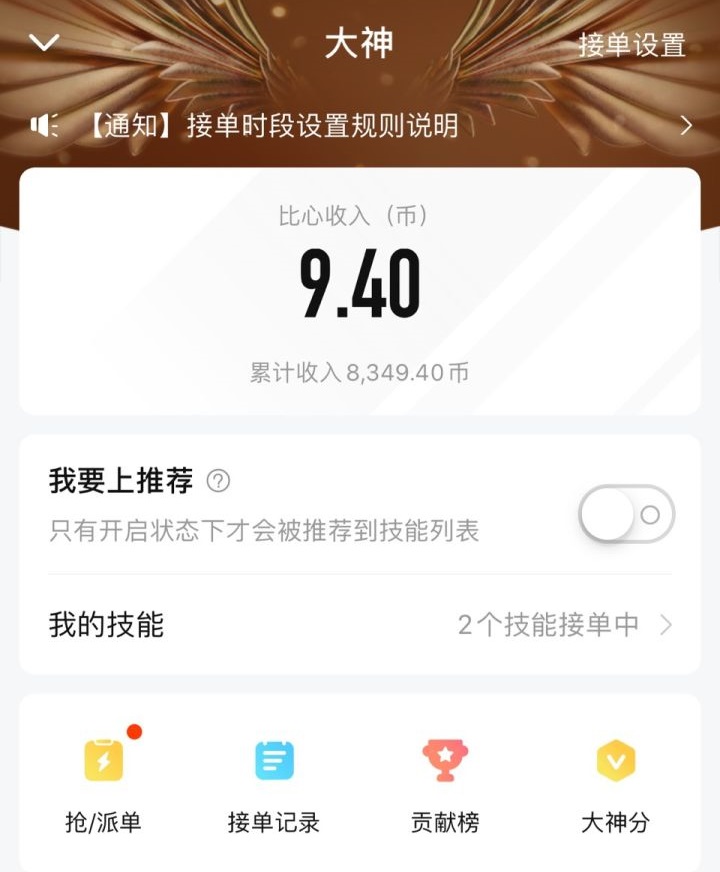Select the 大神 title header

click(x=360, y=43)
